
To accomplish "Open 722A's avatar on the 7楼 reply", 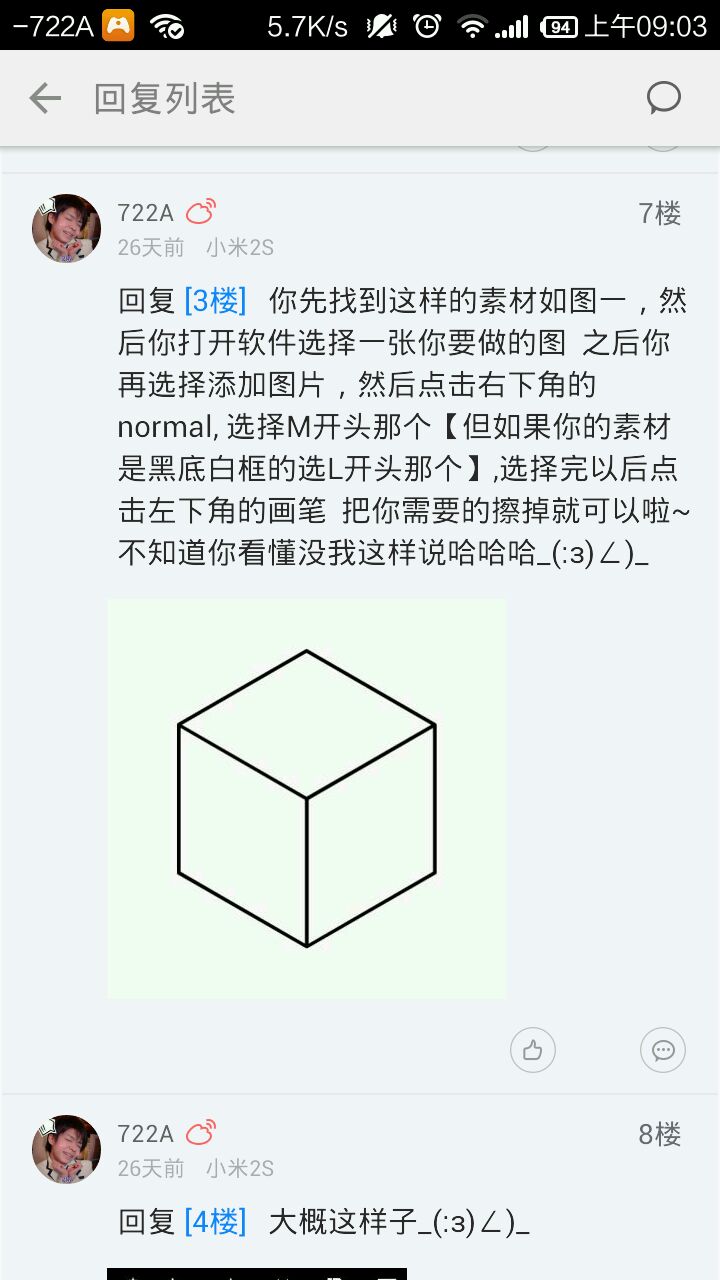I will [67, 228].
